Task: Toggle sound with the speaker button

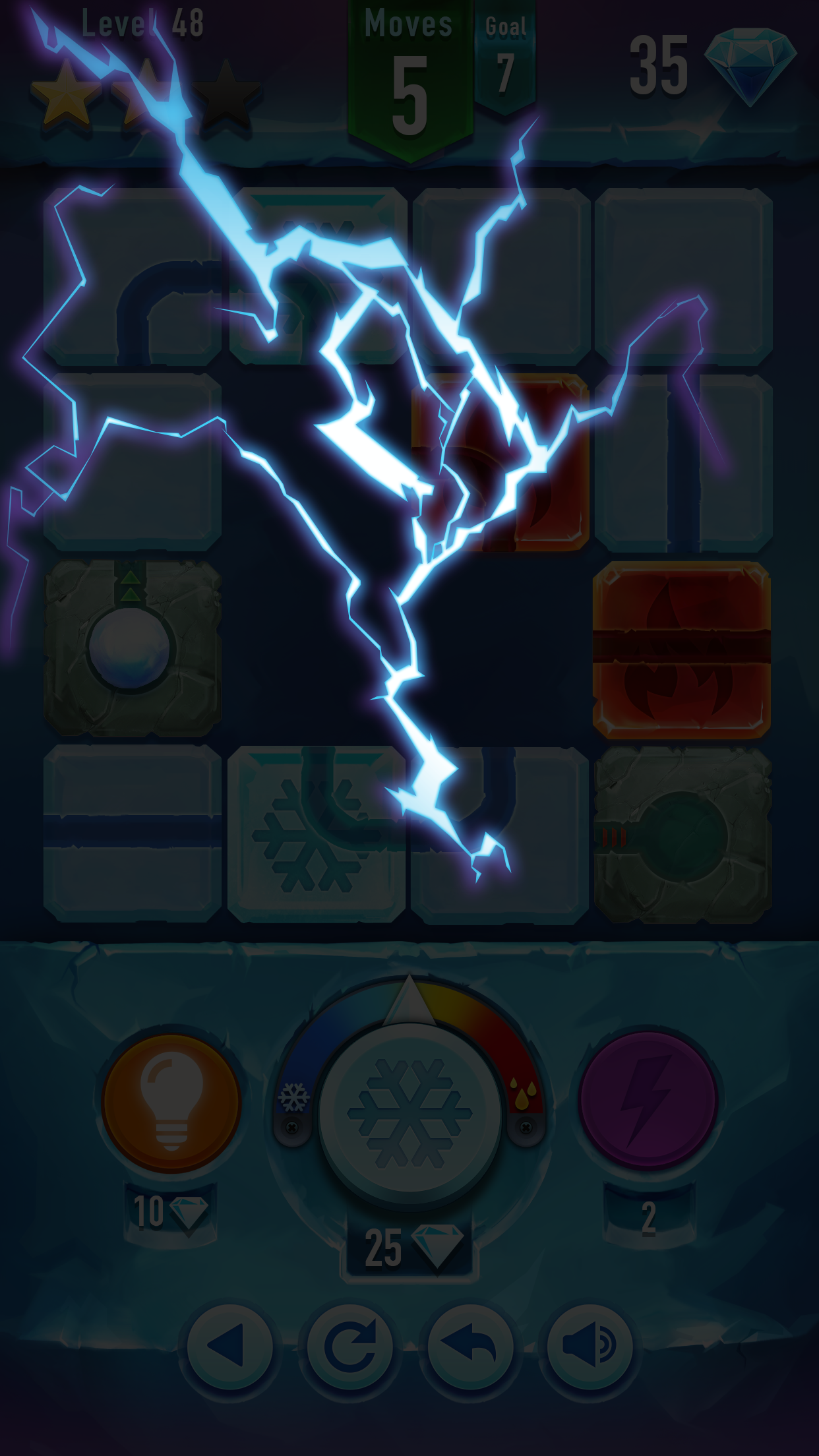Action: 590,1346
